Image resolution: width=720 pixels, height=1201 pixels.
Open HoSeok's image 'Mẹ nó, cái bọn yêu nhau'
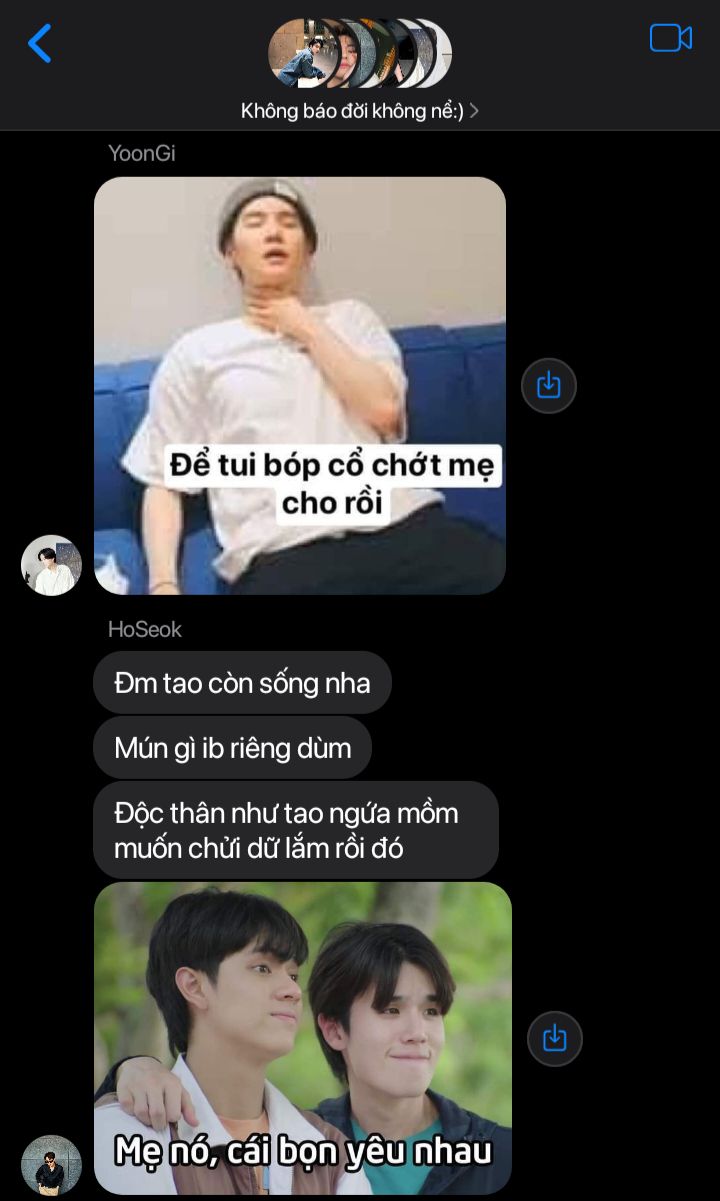tap(303, 1038)
